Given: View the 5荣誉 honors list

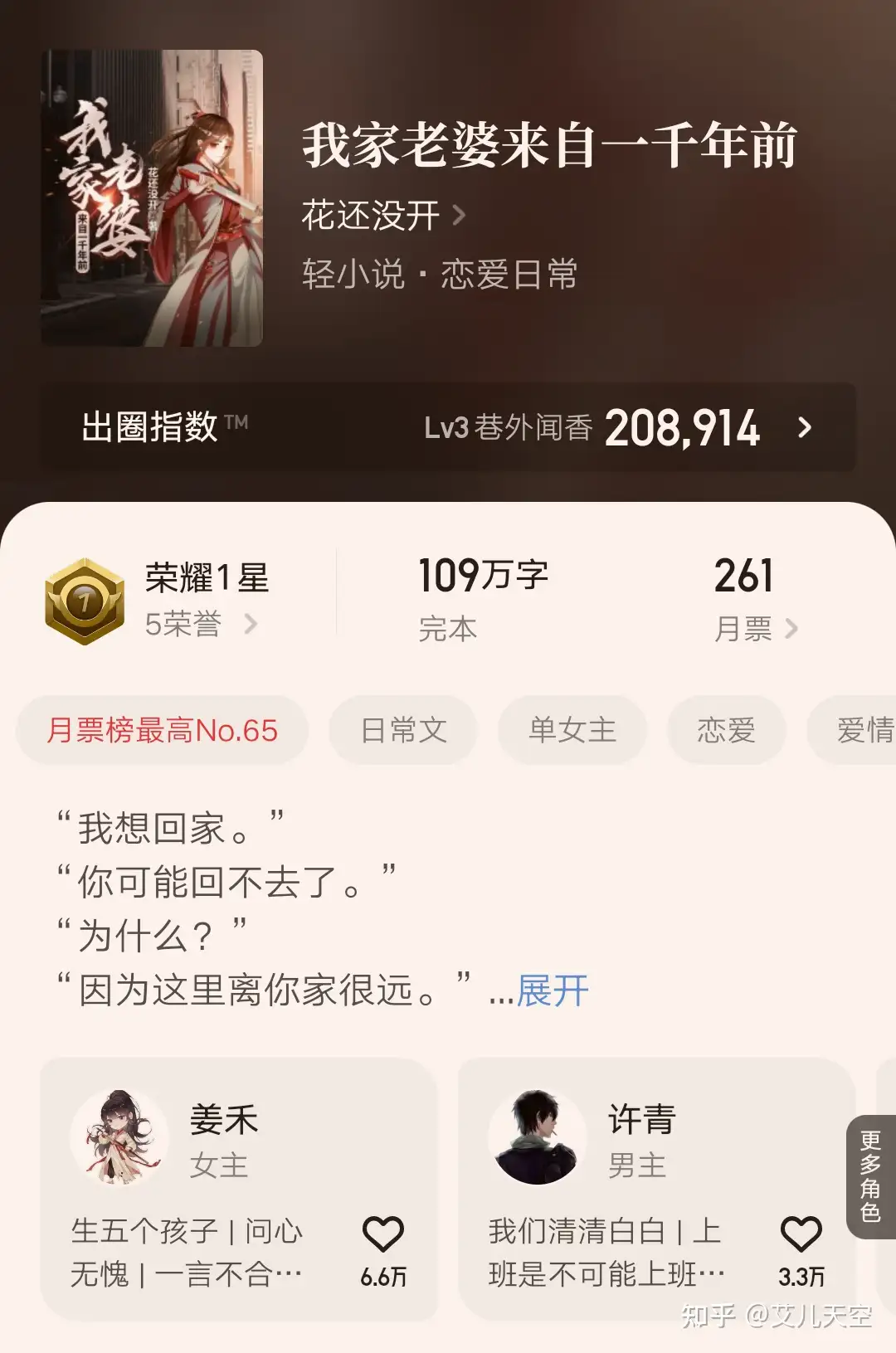Looking at the screenshot, I should 201,624.
